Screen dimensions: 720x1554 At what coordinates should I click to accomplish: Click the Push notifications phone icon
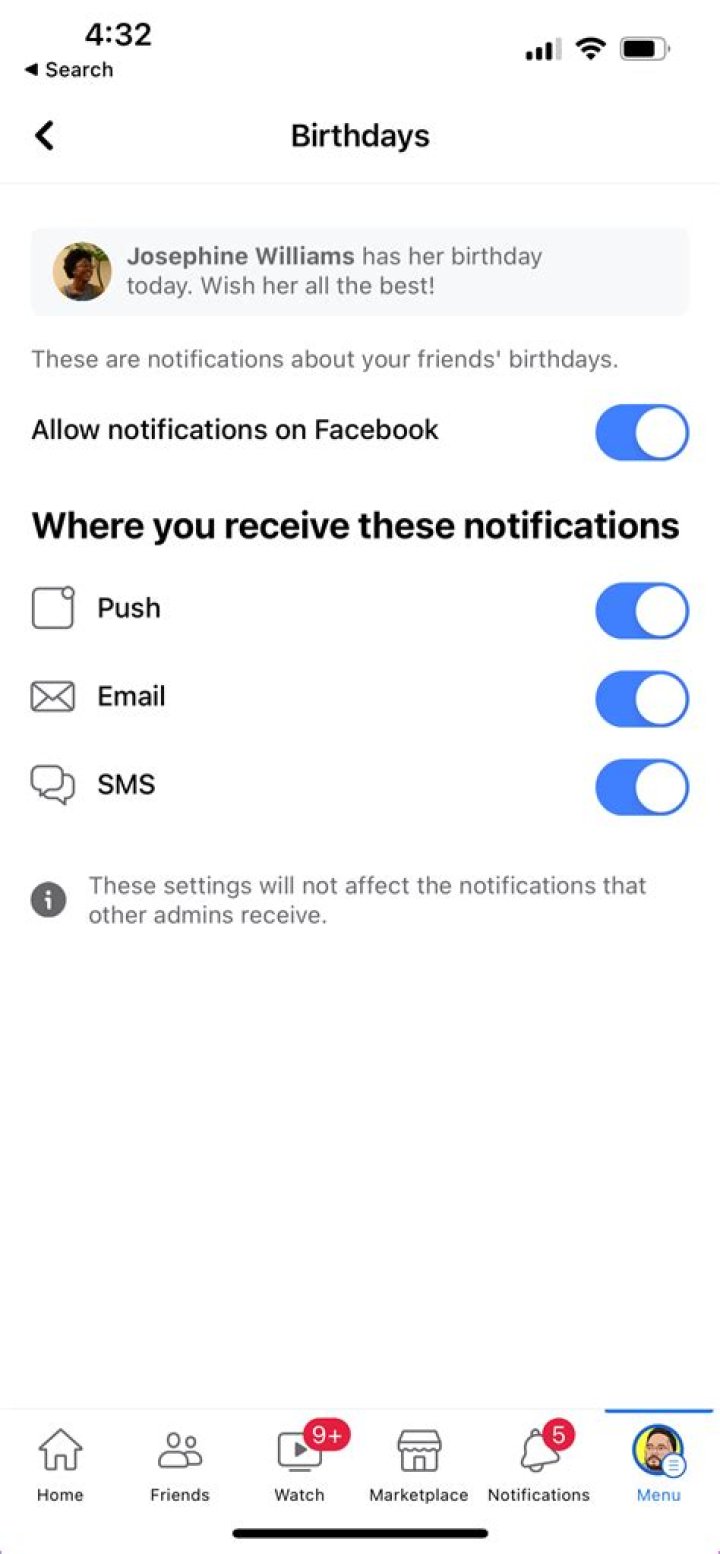pos(53,607)
